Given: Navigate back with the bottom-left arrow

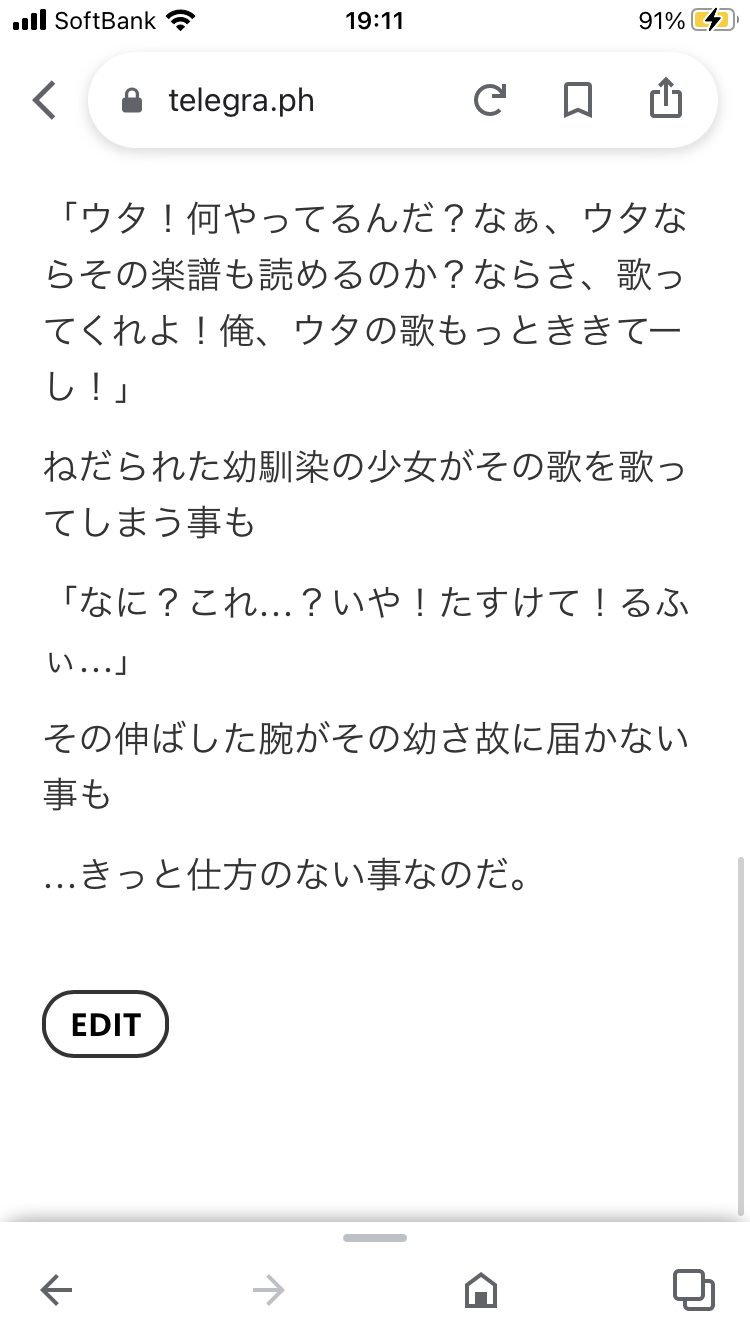Looking at the screenshot, I should (56, 1290).
